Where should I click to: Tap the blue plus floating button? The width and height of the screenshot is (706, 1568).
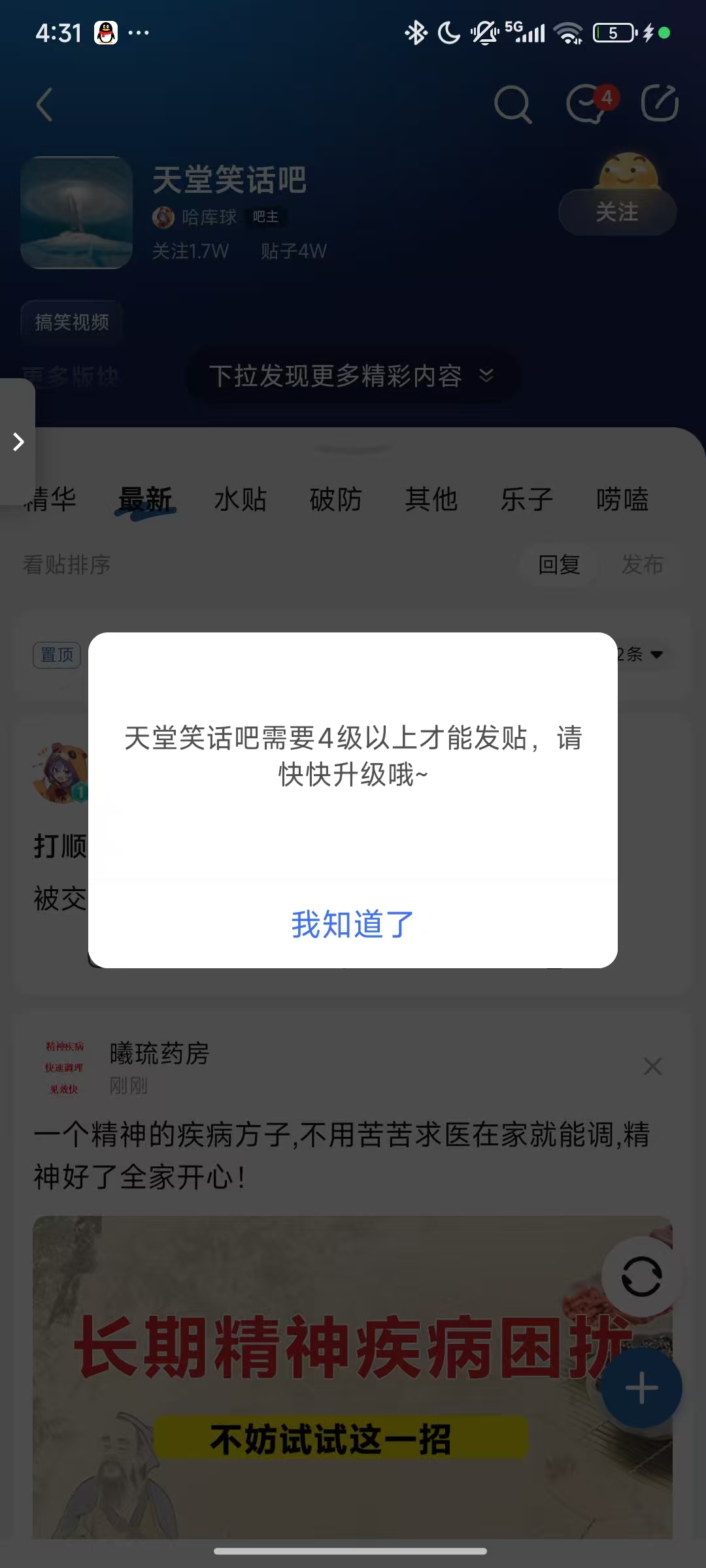(641, 1388)
